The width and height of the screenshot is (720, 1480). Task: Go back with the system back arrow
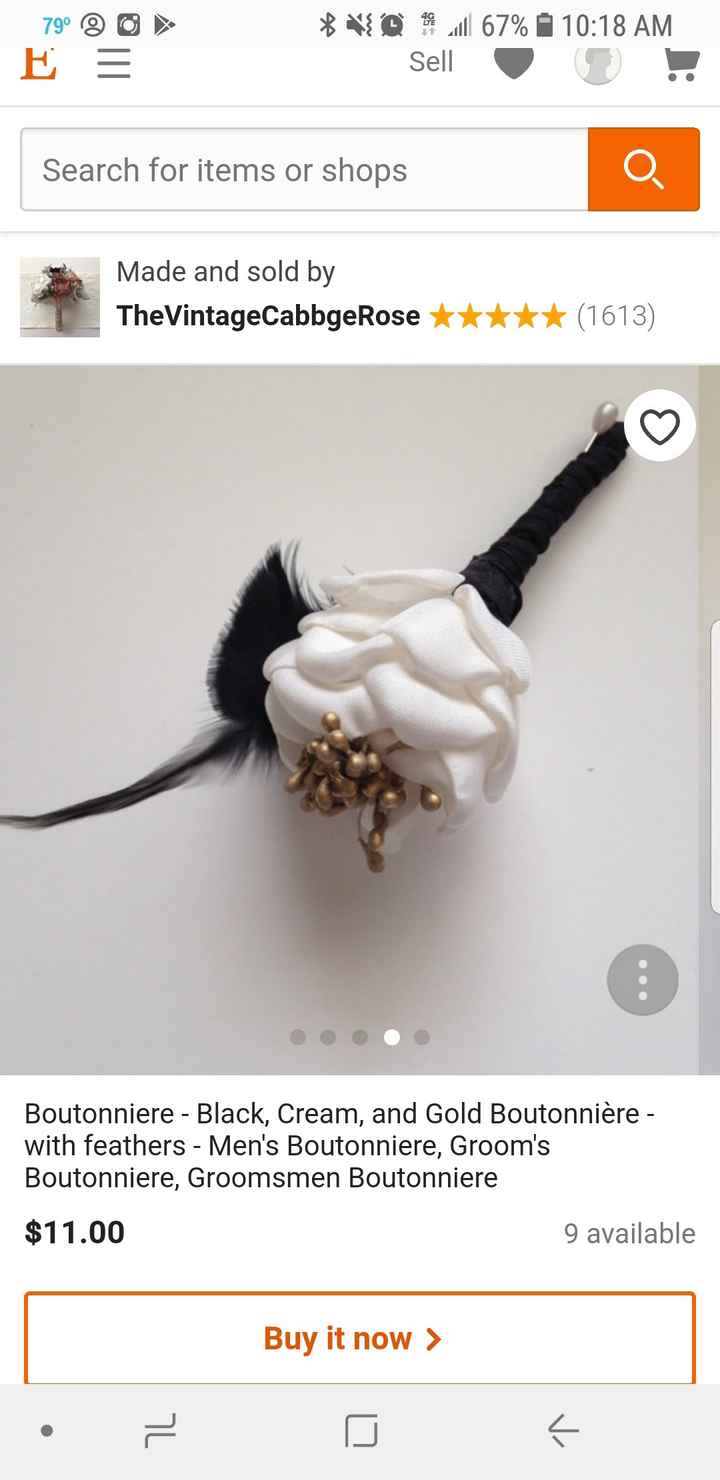coord(563,1431)
